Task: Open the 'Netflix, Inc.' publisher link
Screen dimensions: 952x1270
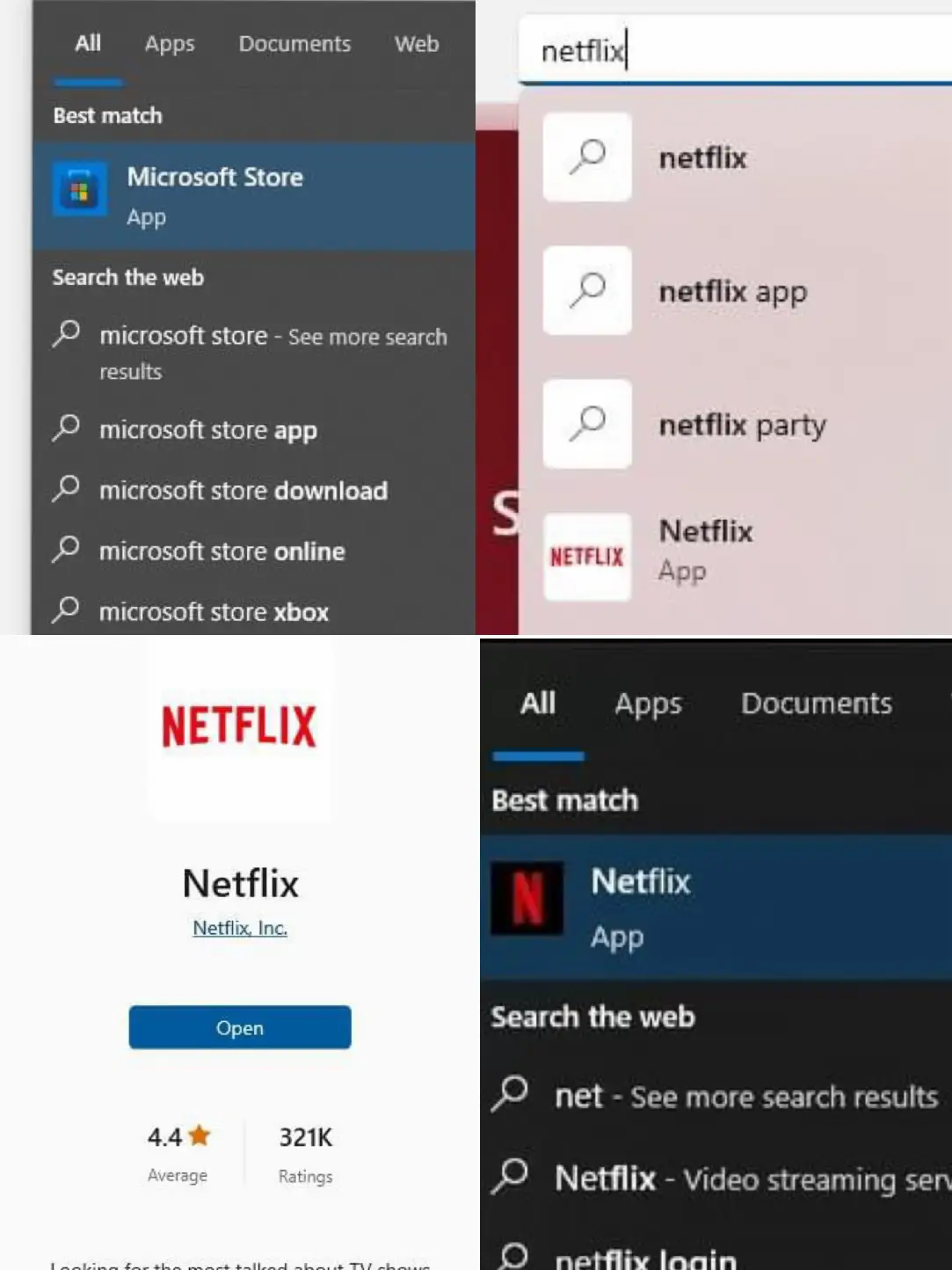Action: (239, 928)
